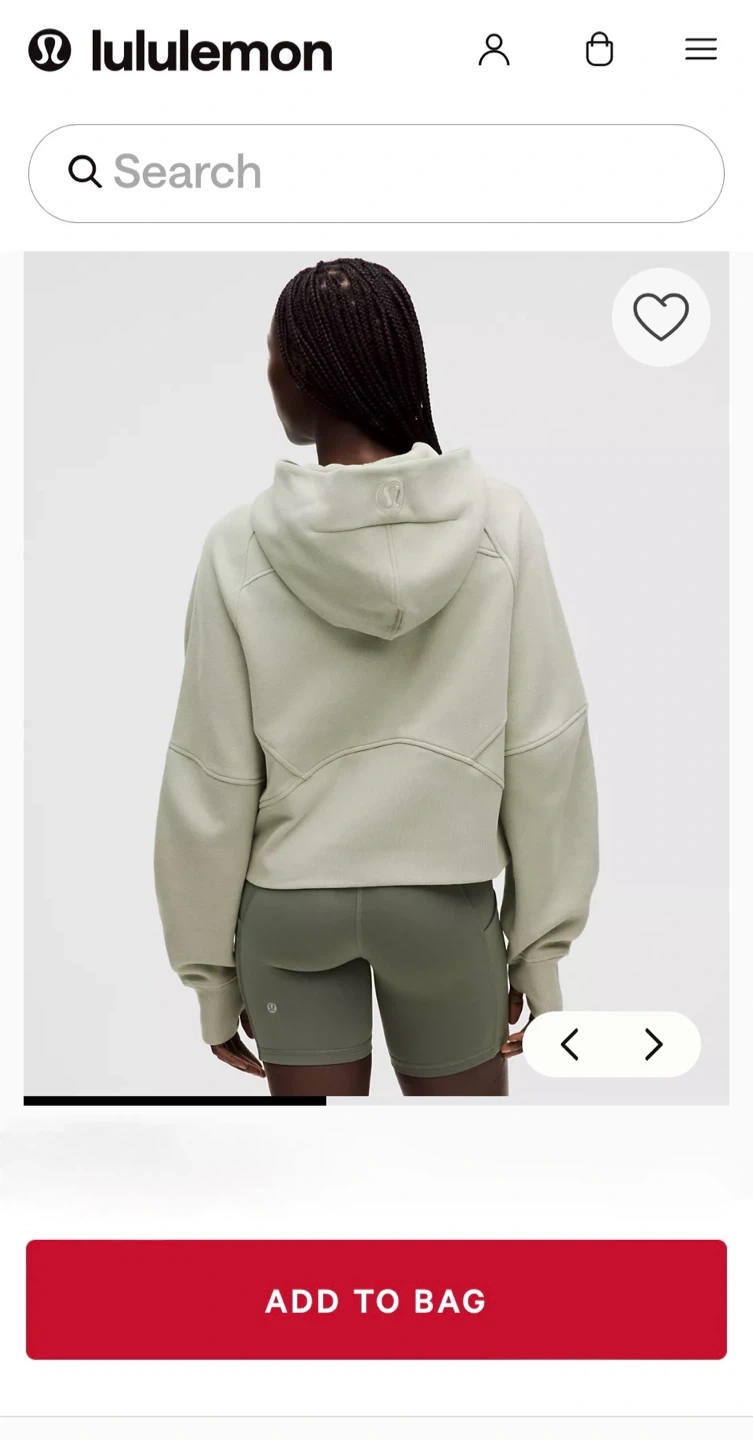Open the account profile icon
753x1440 pixels.
click(x=494, y=49)
